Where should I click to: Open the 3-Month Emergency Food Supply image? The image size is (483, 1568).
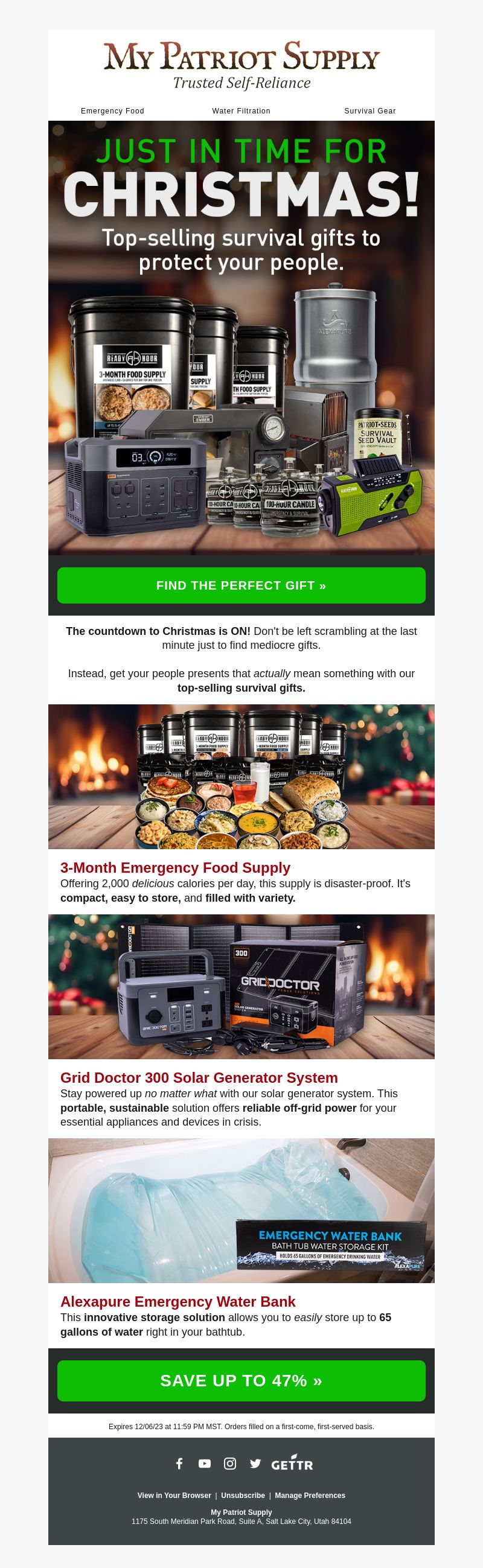click(x=241, y=776)
